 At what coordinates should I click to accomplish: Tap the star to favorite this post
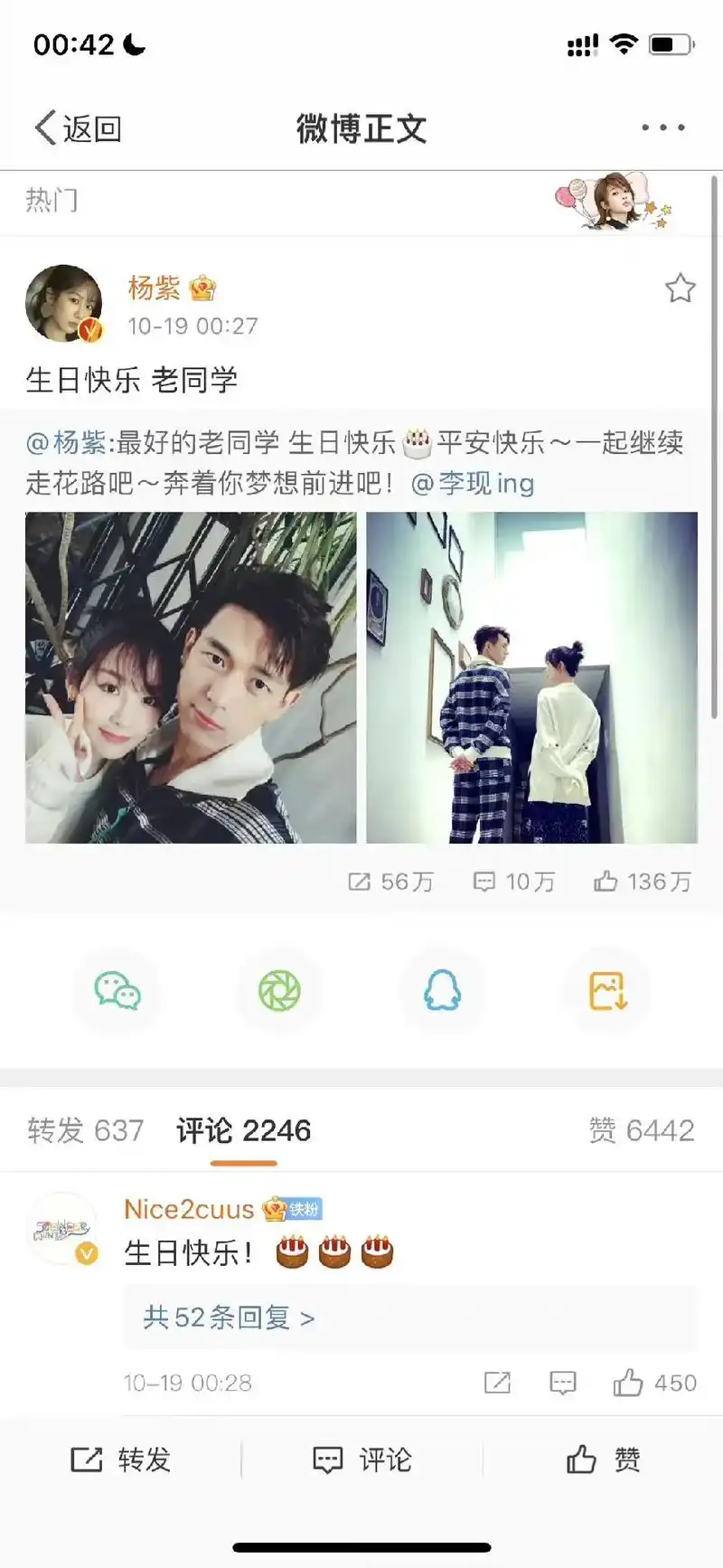tap(680, 288)
